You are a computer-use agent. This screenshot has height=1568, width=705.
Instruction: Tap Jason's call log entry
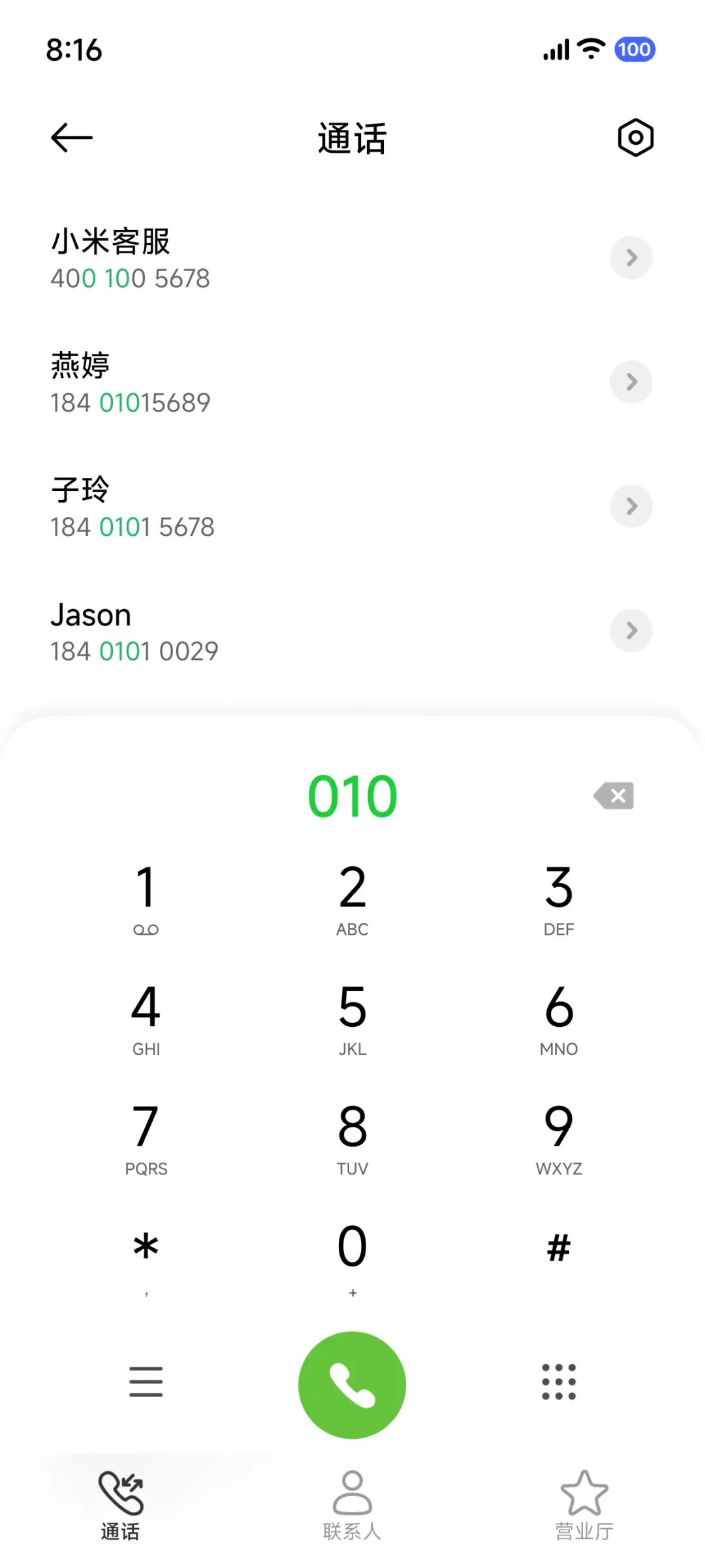point(261,631)
